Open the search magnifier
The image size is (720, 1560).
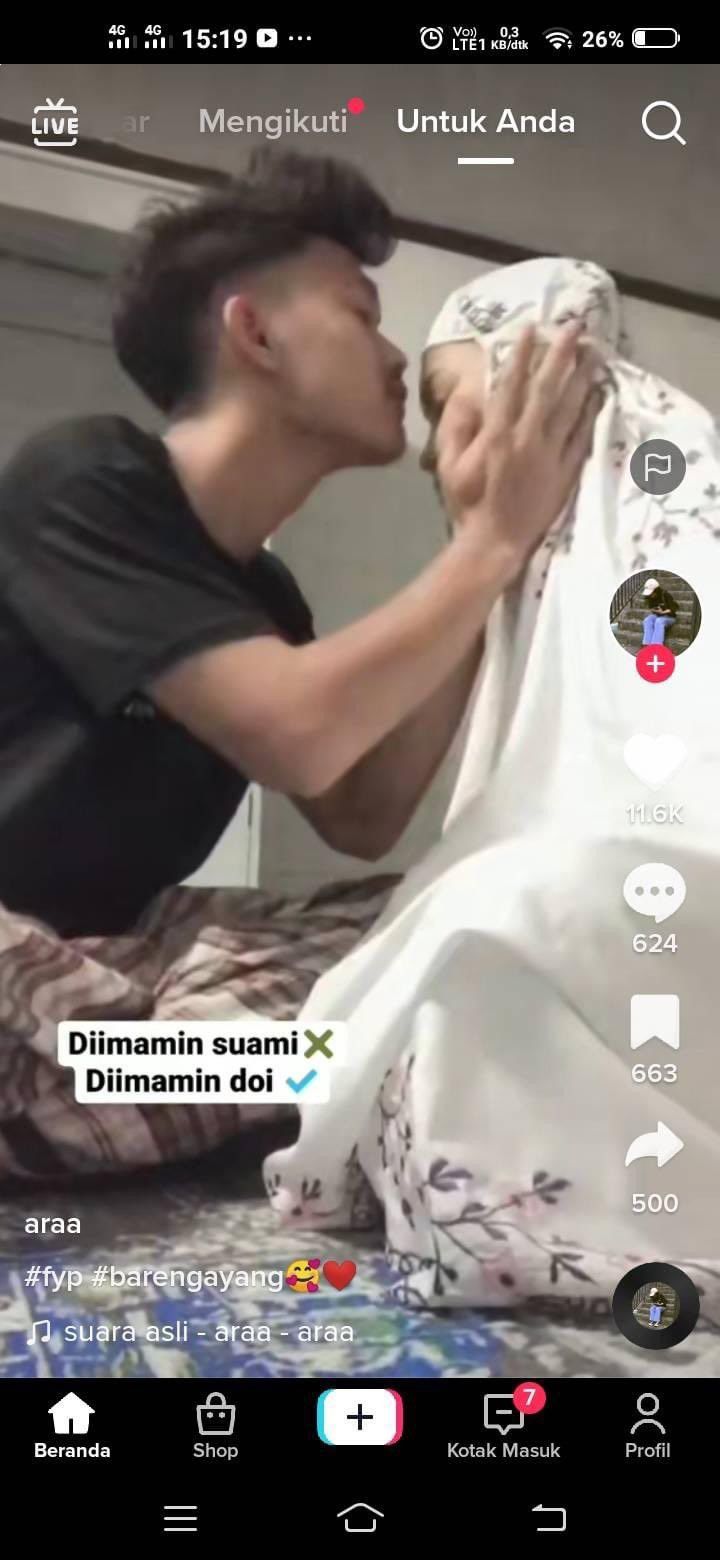(x=662, y=123)
